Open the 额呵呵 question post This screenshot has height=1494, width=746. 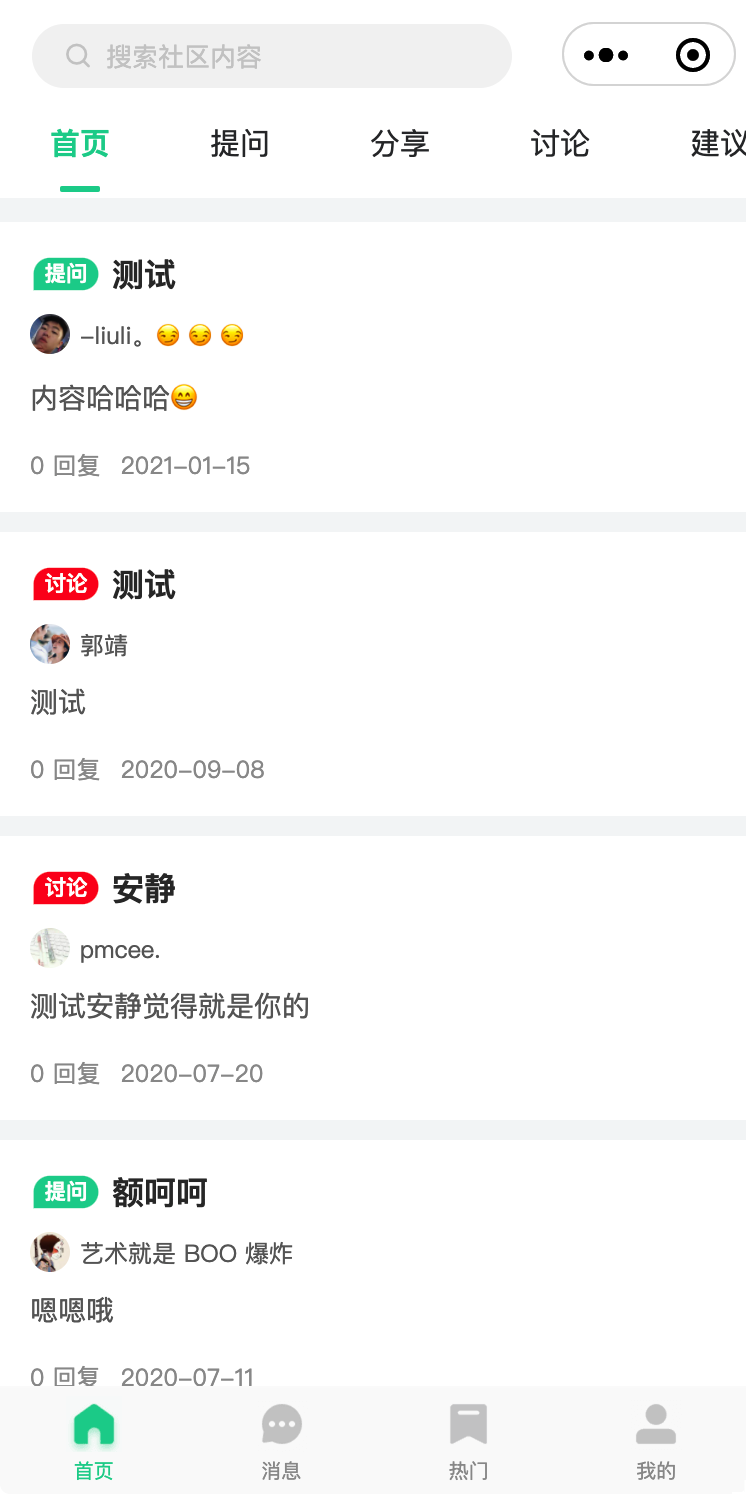(x=160, y=1193)
